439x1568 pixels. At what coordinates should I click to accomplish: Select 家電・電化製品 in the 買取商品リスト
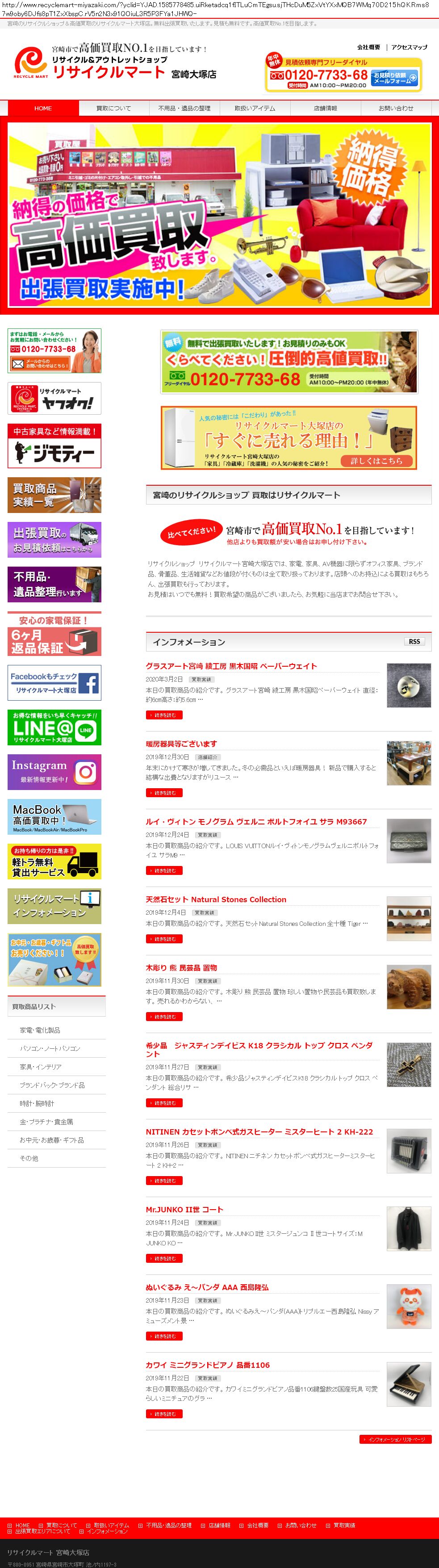(40, 1030)
